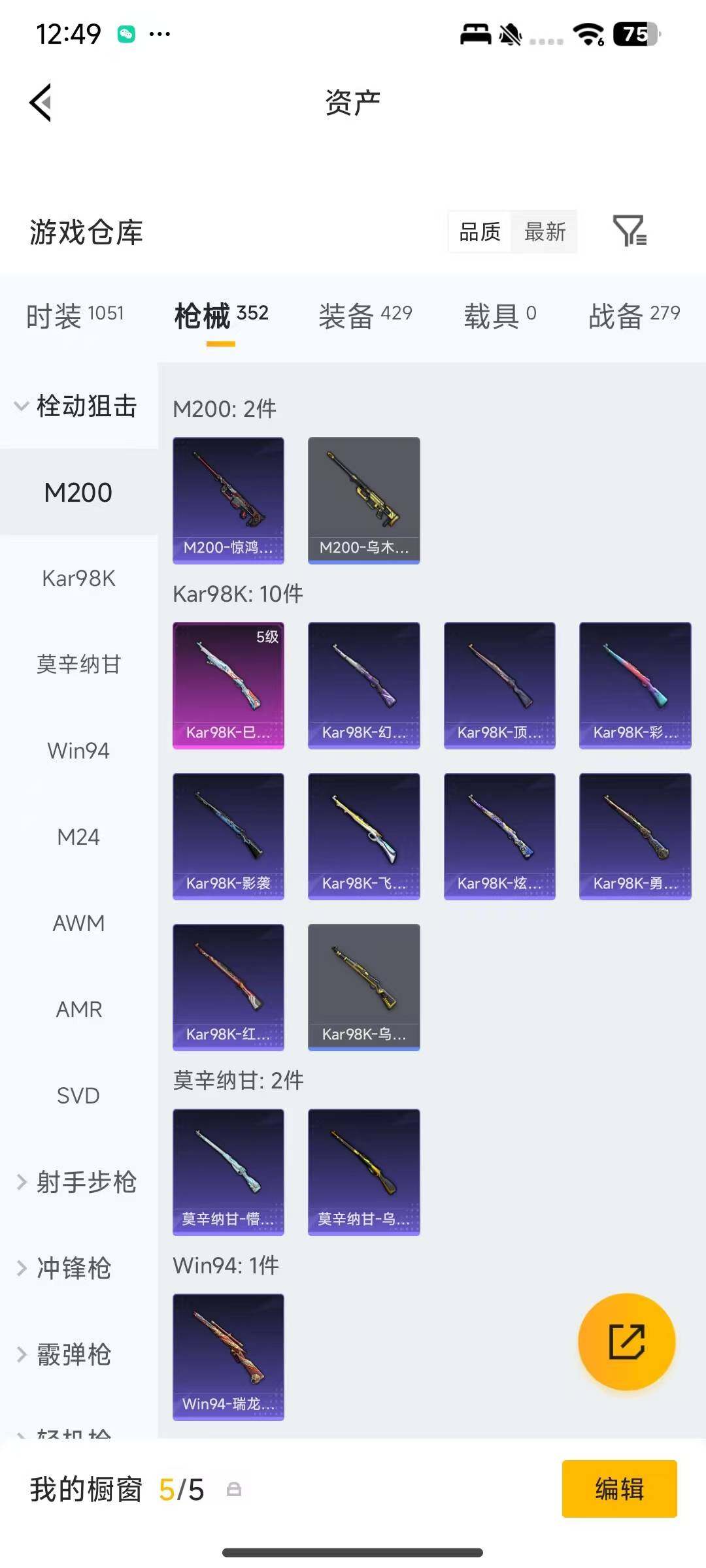706x1568 pixels.
Task: Open the level 5 Kar98K-巳 skin
Action: (228, 685)
